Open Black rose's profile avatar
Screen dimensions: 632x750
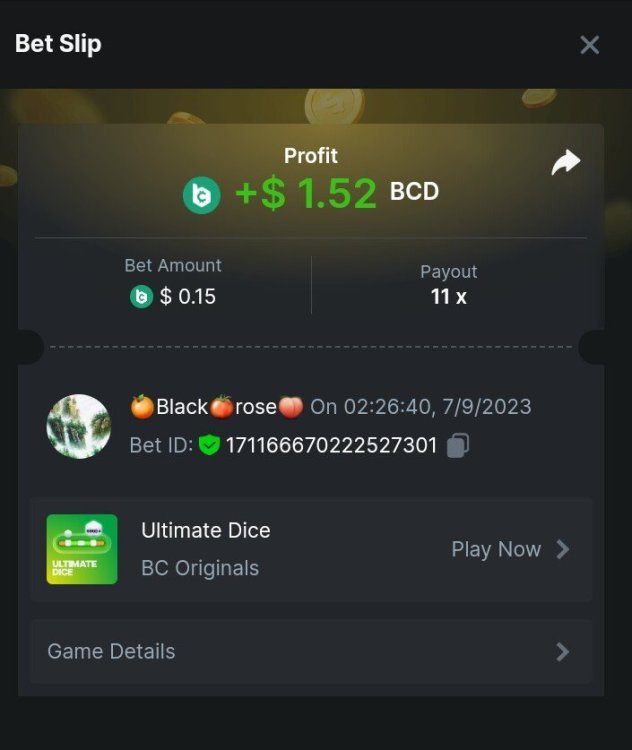[x=79, y=426]
